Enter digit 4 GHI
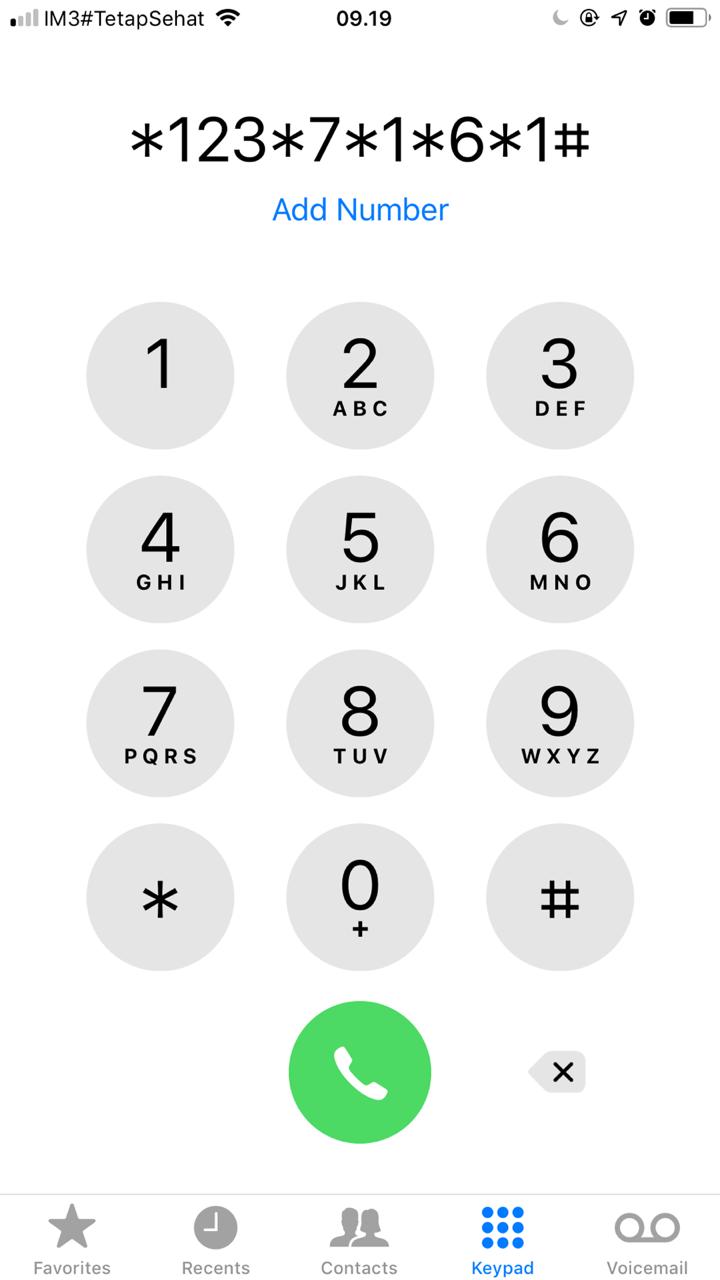 click(160, 550)
